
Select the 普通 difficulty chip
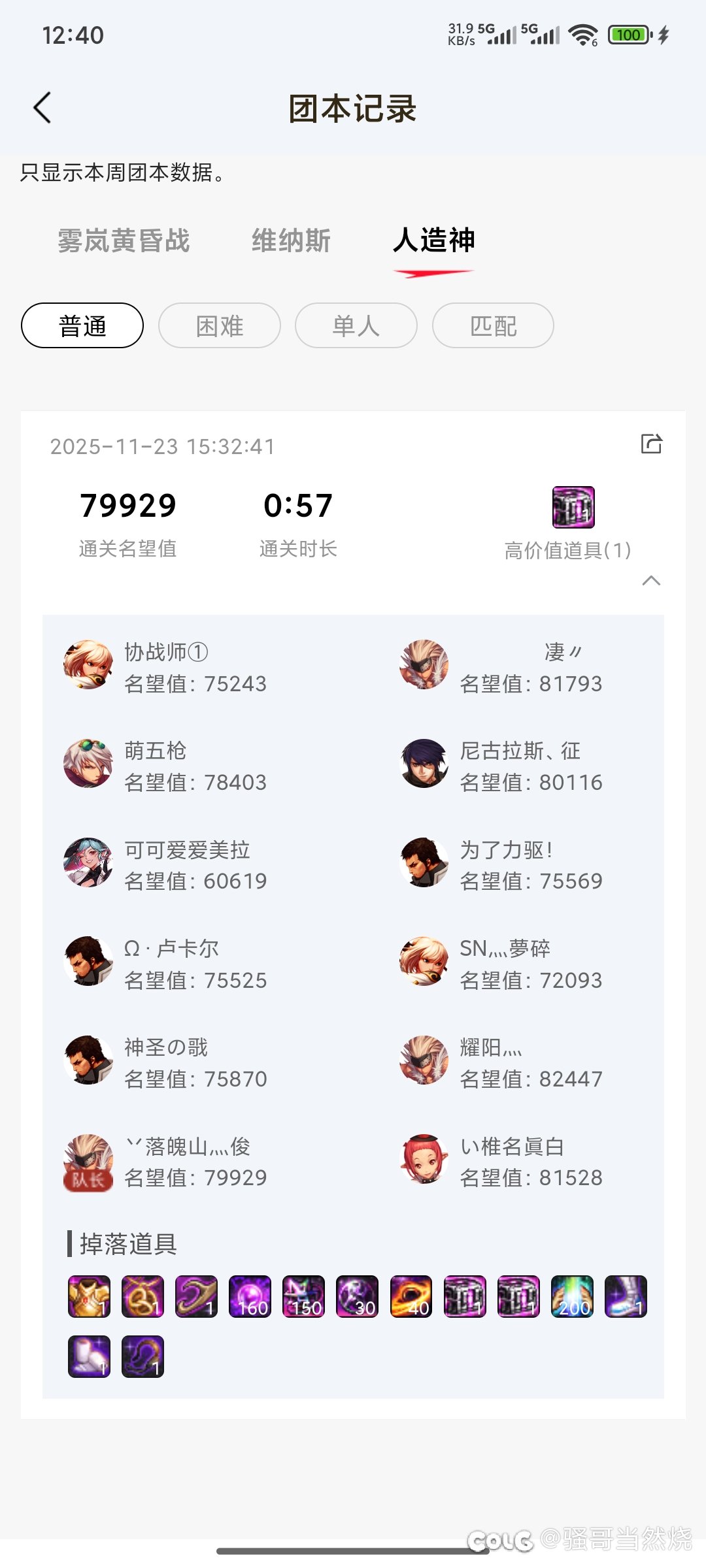82,325
